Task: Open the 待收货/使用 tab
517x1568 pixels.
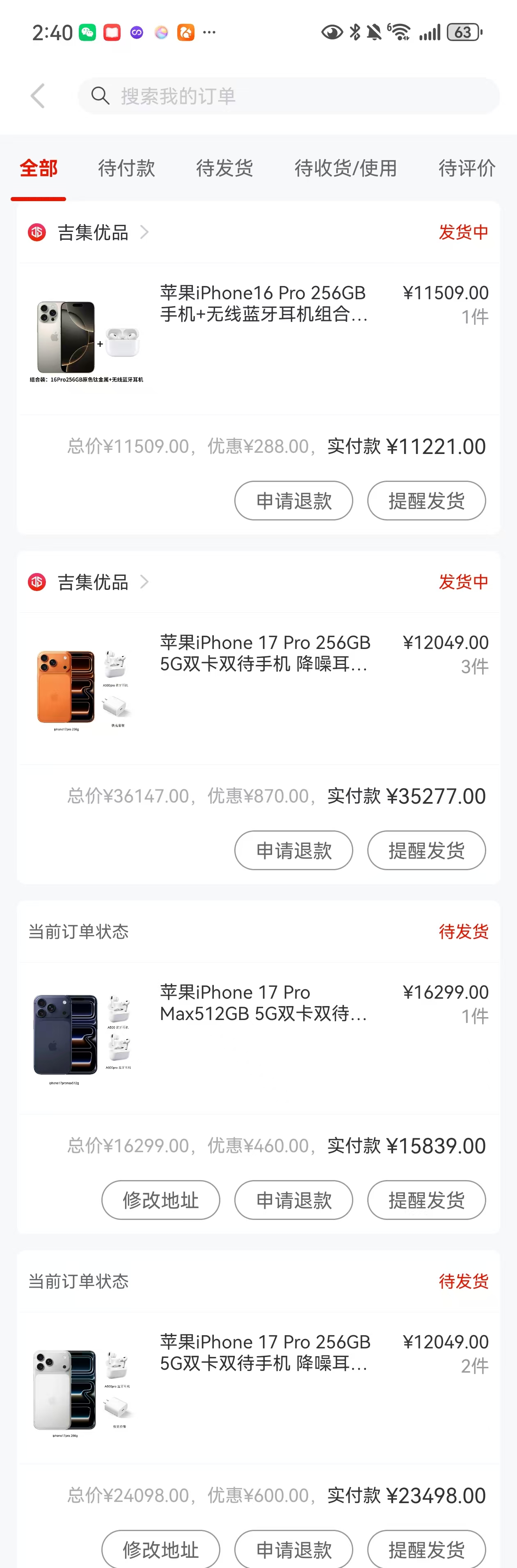Action: pyautogui.click(x=345, y=168)
